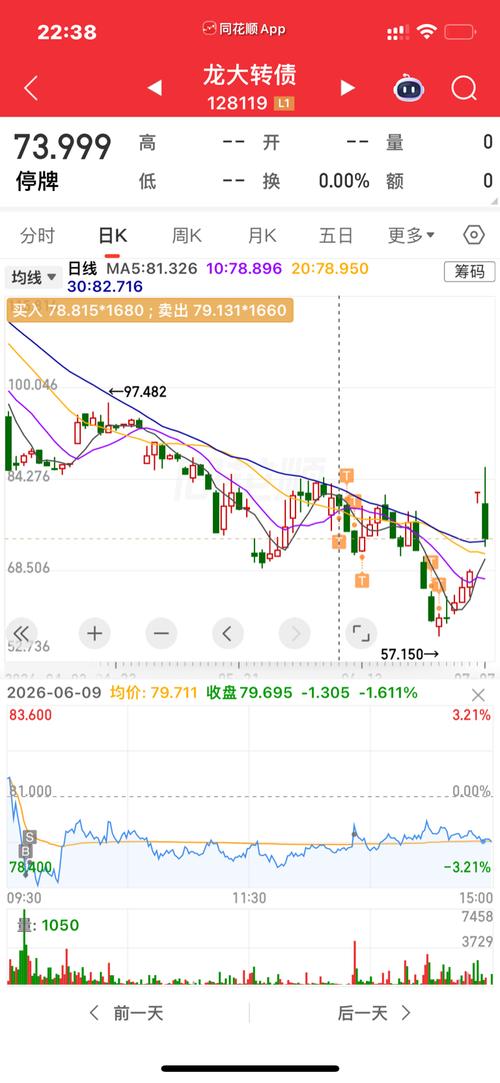Enter fullscreen chart mode
This screenshot has height=1083, width=500.
click(360, 633)
